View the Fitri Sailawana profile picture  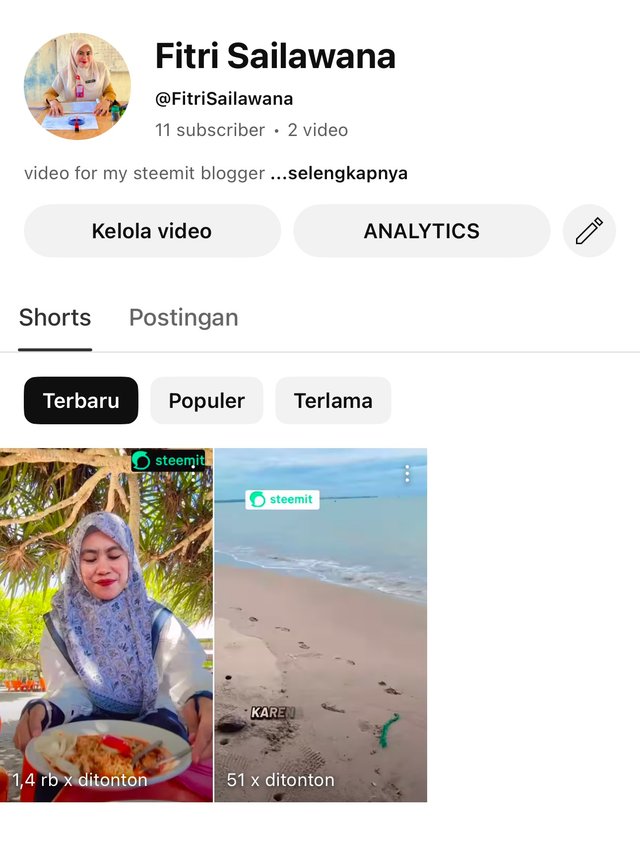pyautogui.click(x=77, y=86)
